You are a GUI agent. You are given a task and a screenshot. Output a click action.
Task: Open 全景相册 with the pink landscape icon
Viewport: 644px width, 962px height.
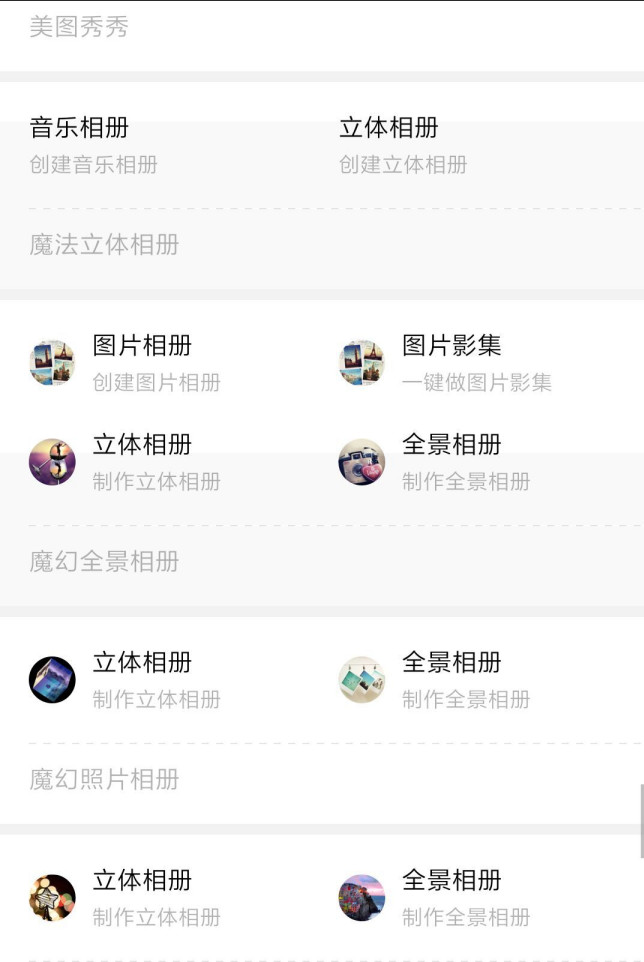(x=451, y=882)
